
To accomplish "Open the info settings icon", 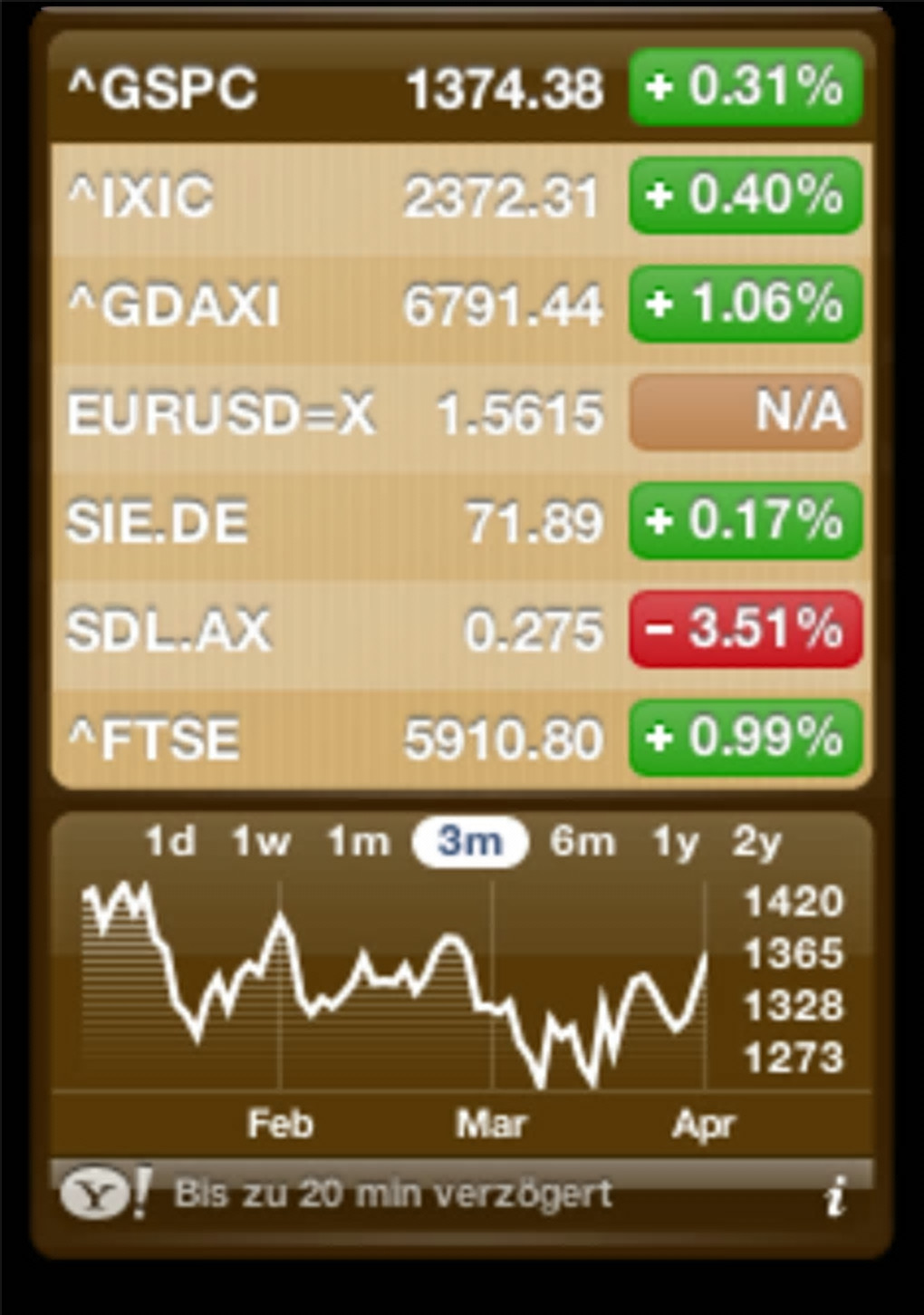I will pos(835,1196).
